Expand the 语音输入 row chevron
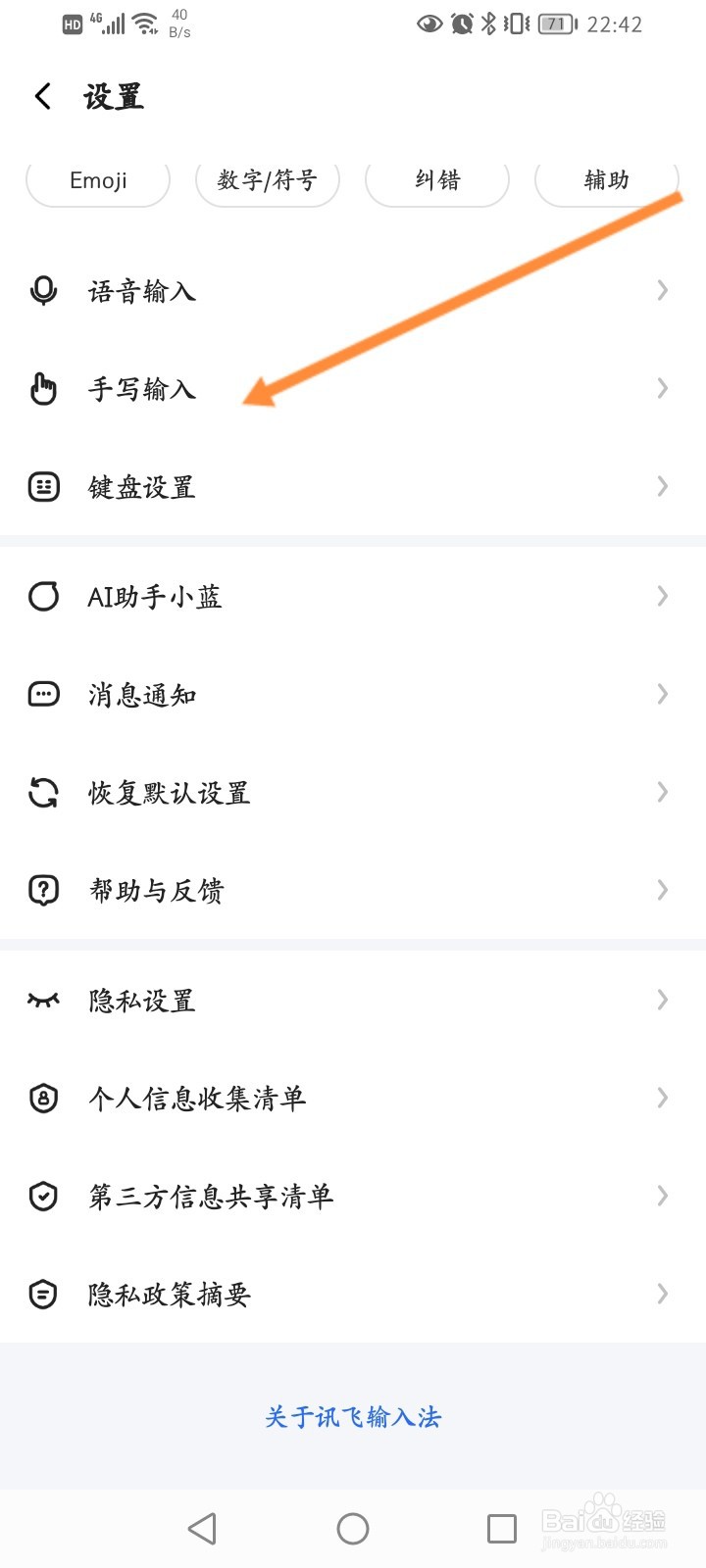 coord(663,290)
